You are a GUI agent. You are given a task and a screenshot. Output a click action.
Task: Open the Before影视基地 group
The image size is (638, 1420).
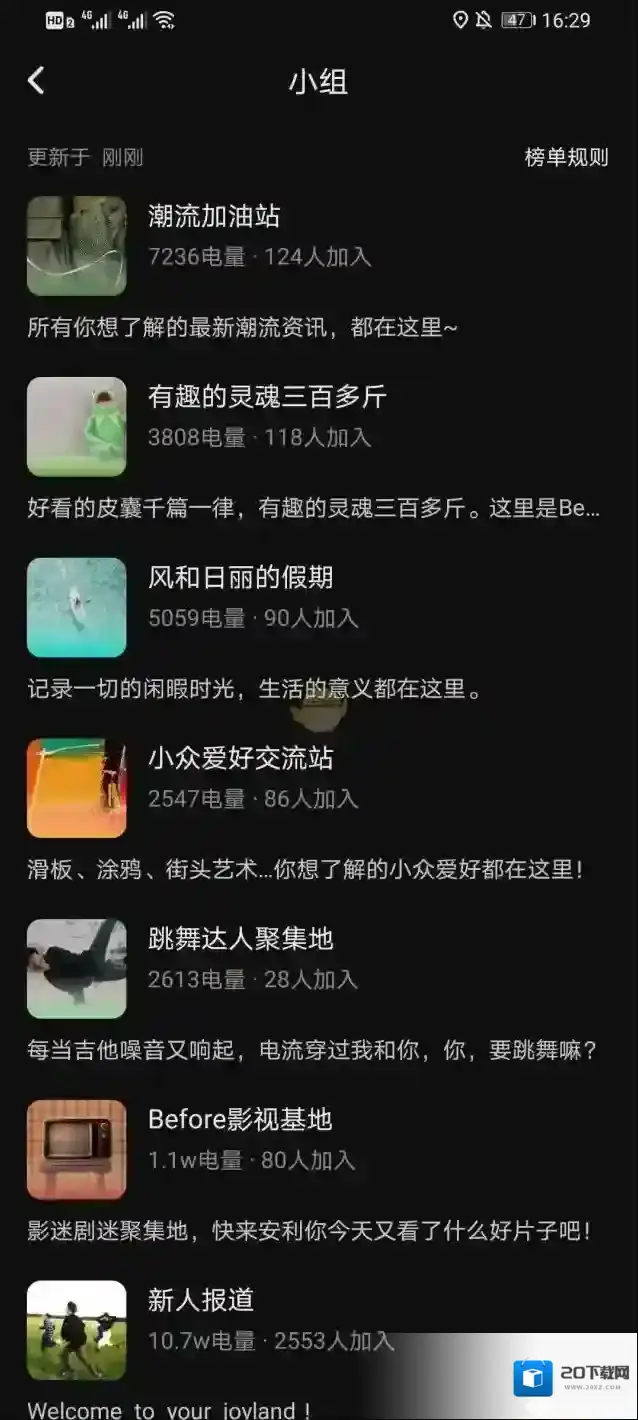[240, 1120]
